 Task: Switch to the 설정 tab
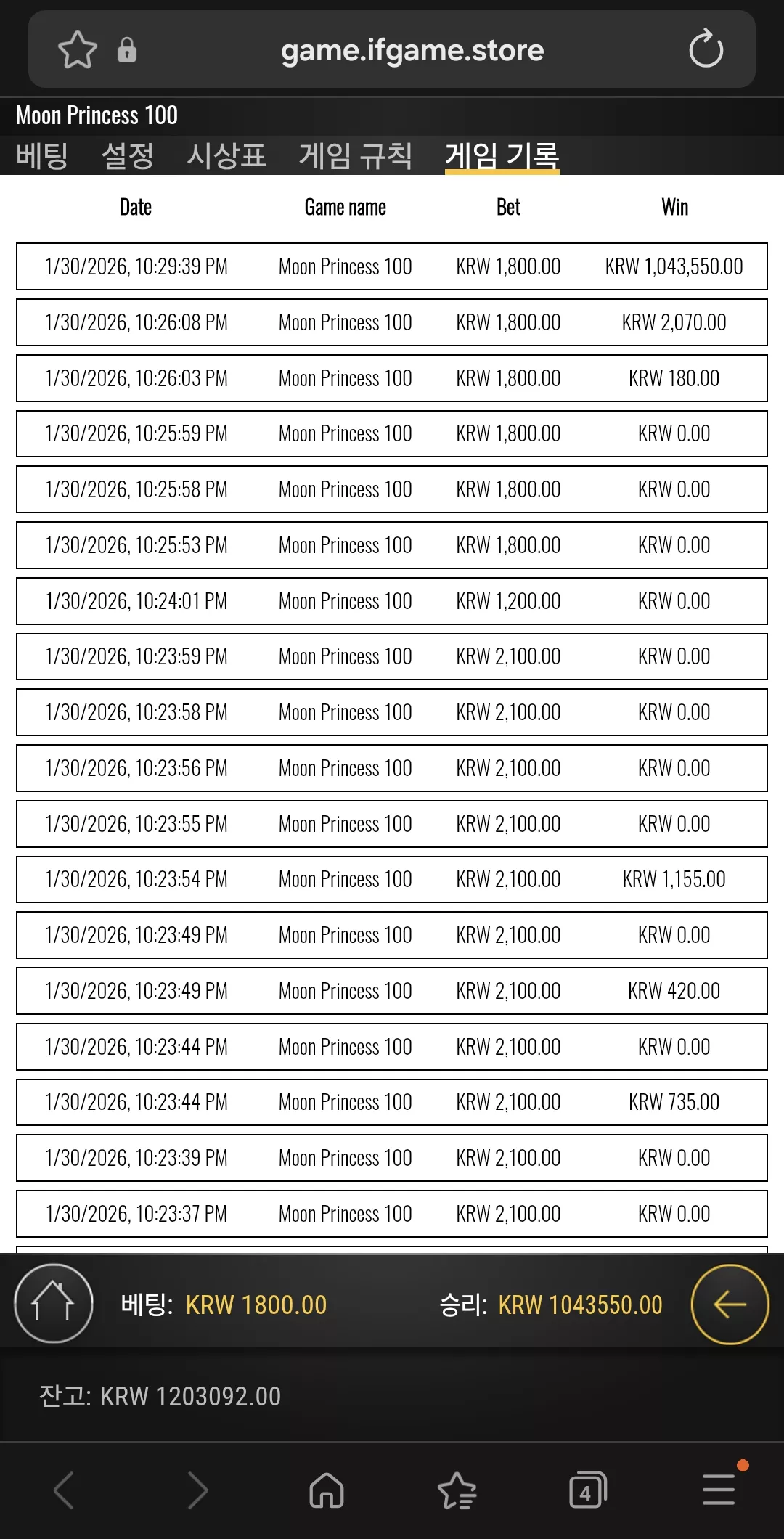(128, 155)
